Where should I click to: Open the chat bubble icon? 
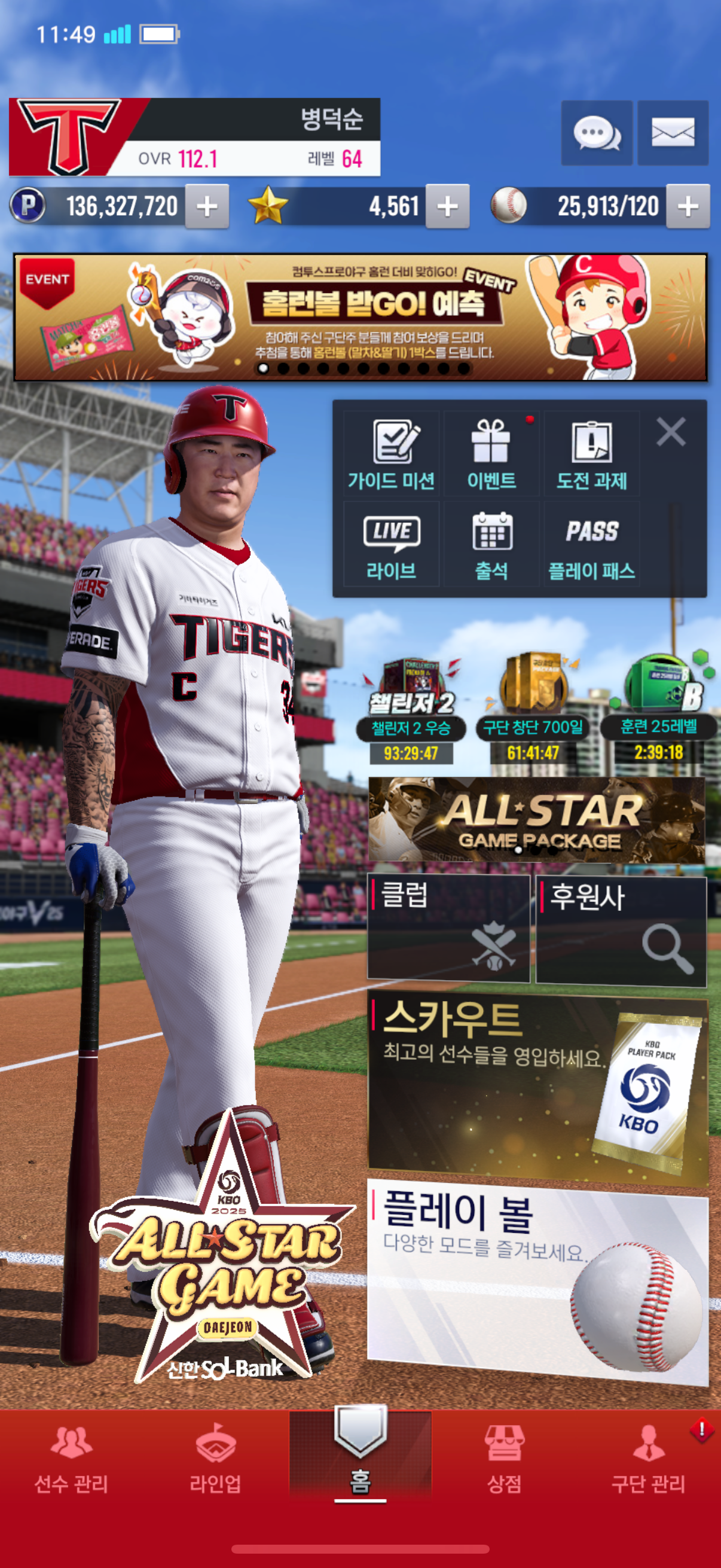click(596, 133)
